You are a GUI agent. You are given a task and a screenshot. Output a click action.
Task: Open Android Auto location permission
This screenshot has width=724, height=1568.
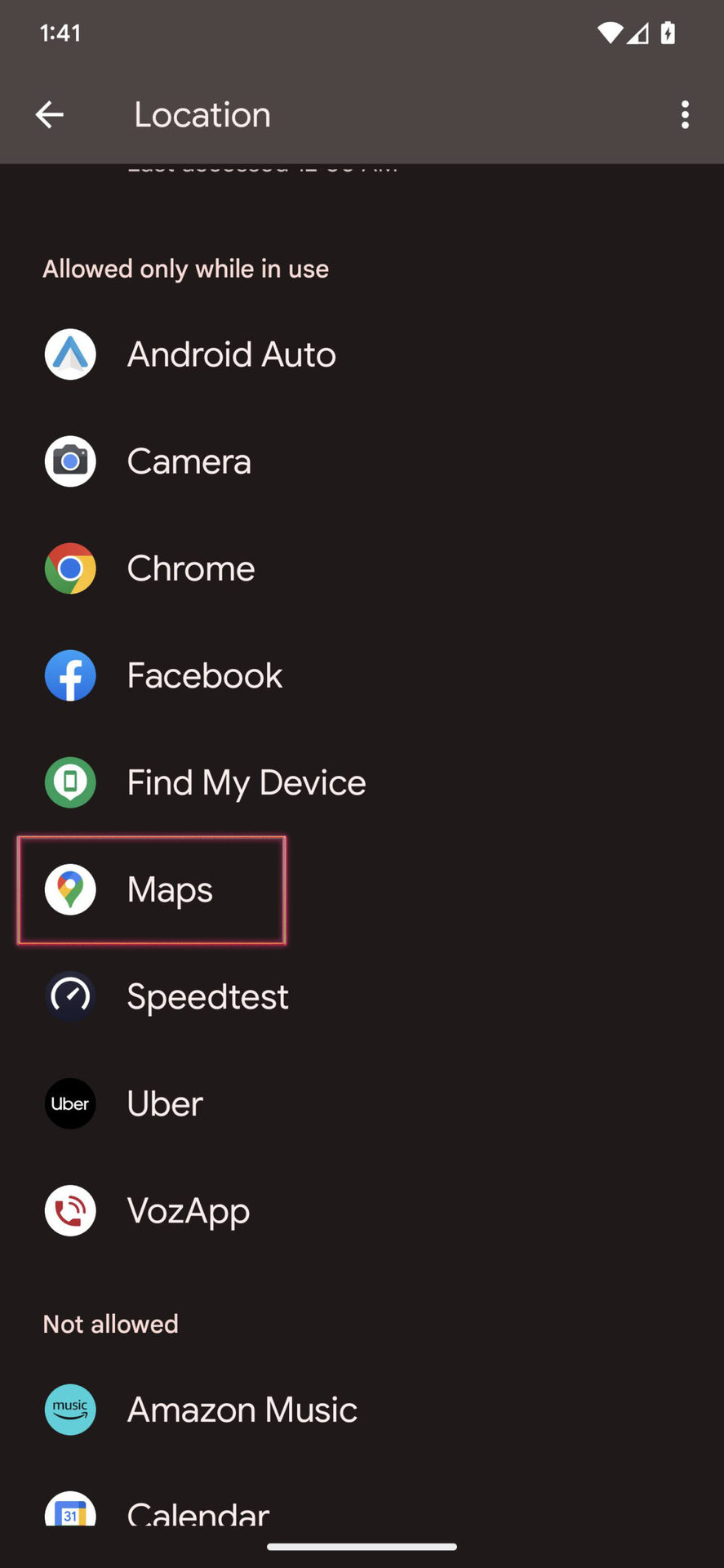point(231,354)
